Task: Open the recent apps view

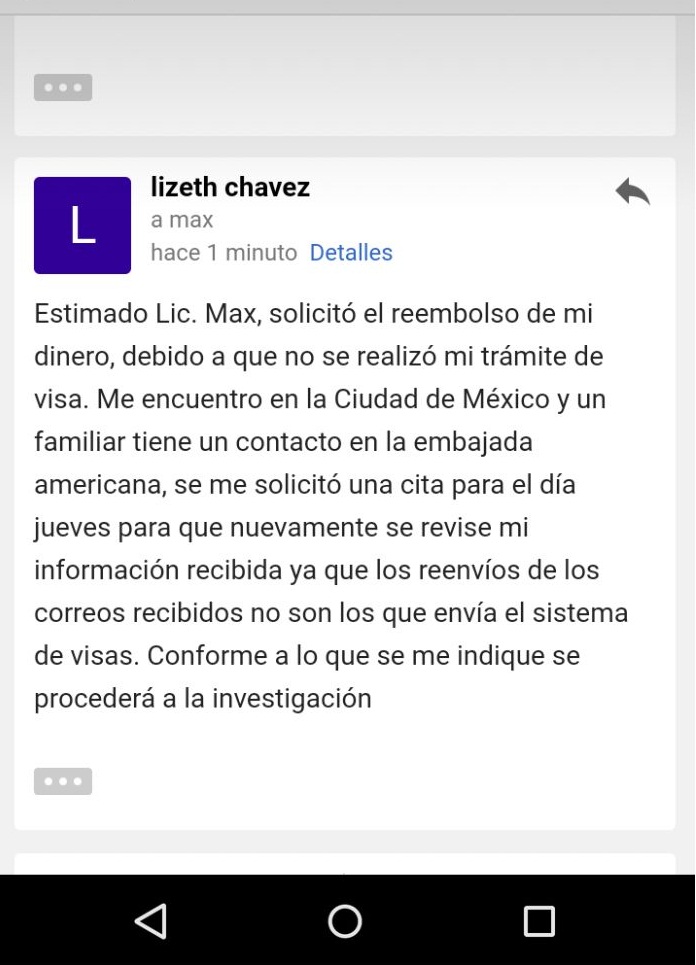Action: click(539, 921)
